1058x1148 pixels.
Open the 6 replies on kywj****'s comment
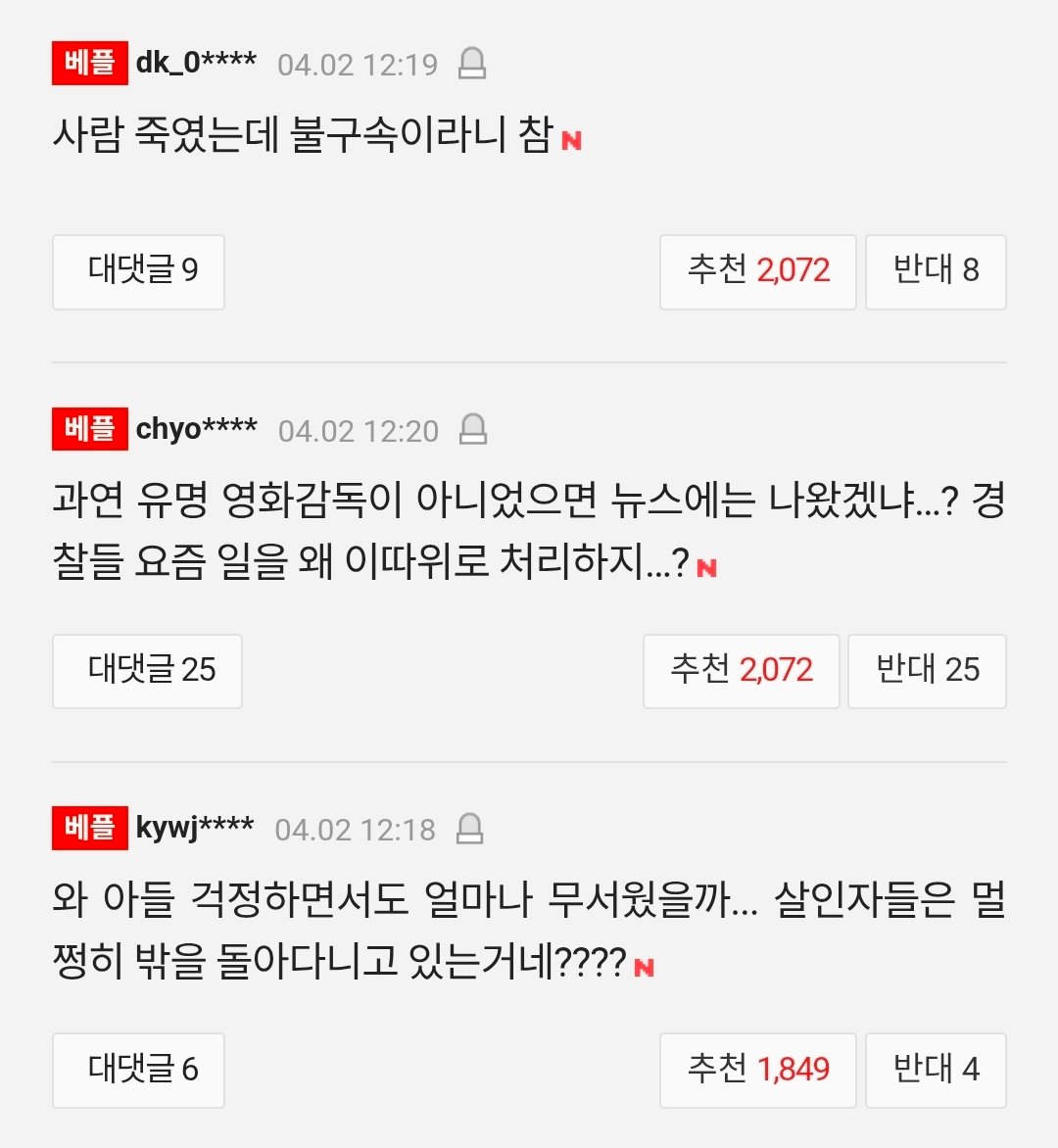pyautogui.click(x=138, y=1070)
